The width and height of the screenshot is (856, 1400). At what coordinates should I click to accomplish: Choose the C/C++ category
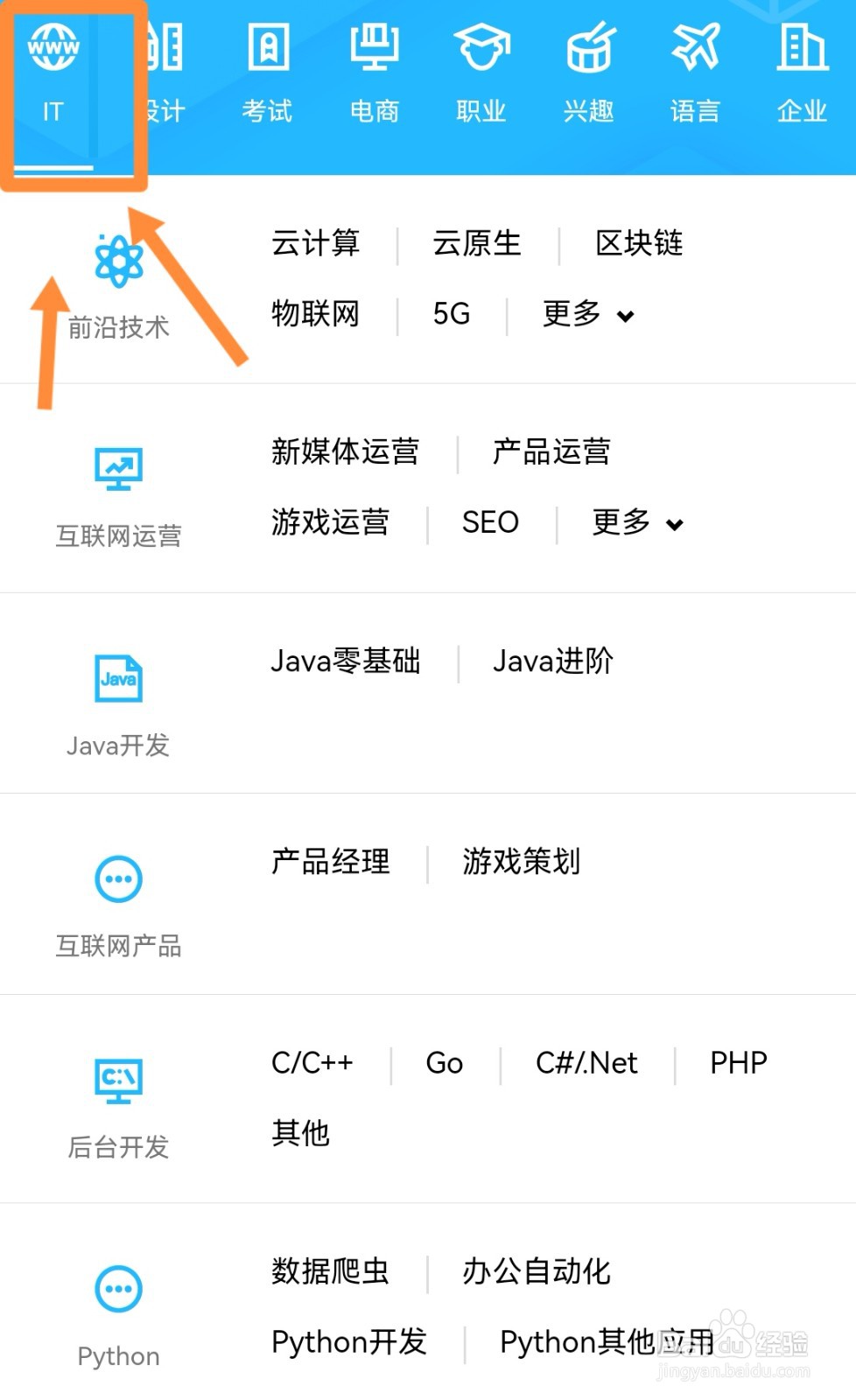[312, 1063]
